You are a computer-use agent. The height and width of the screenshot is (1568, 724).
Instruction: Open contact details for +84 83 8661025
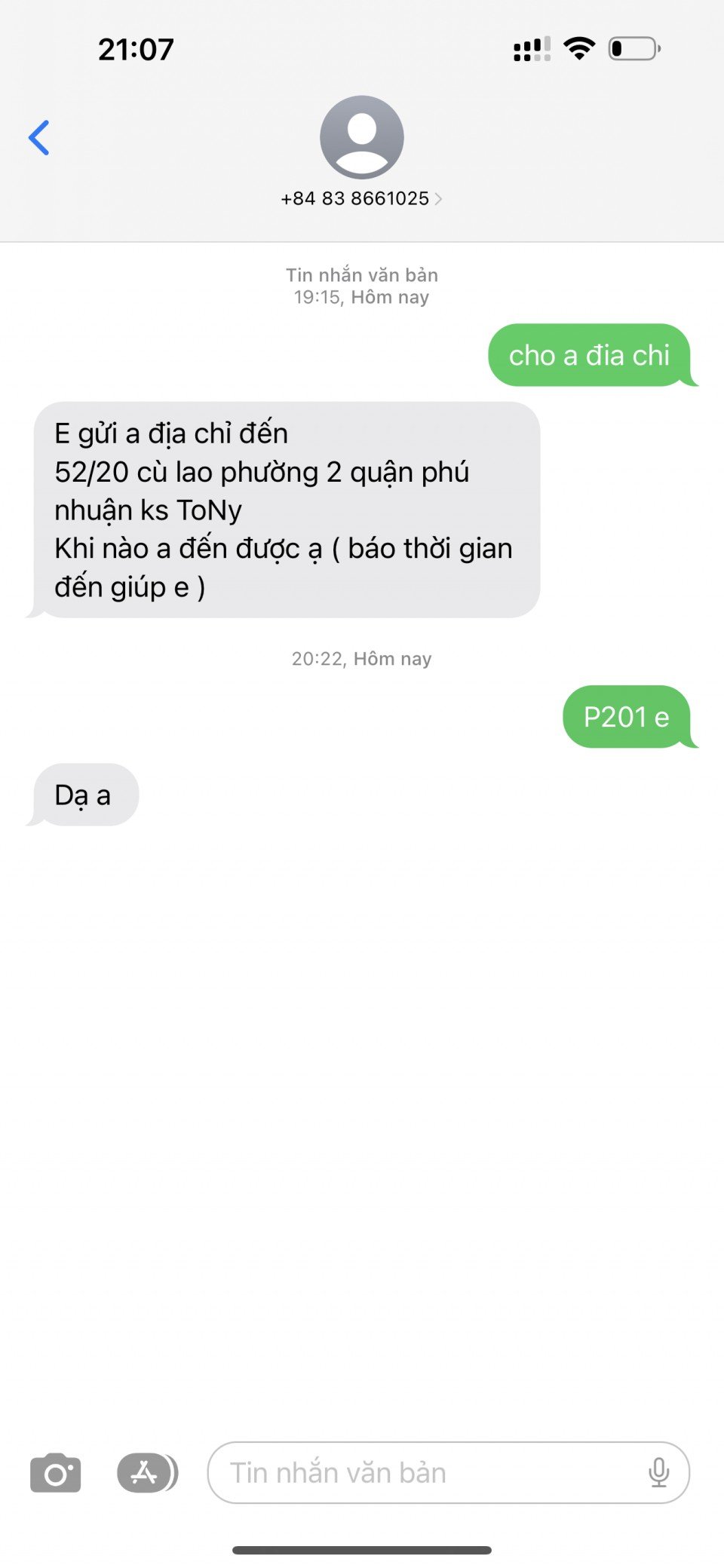click(x=361, y=198)
